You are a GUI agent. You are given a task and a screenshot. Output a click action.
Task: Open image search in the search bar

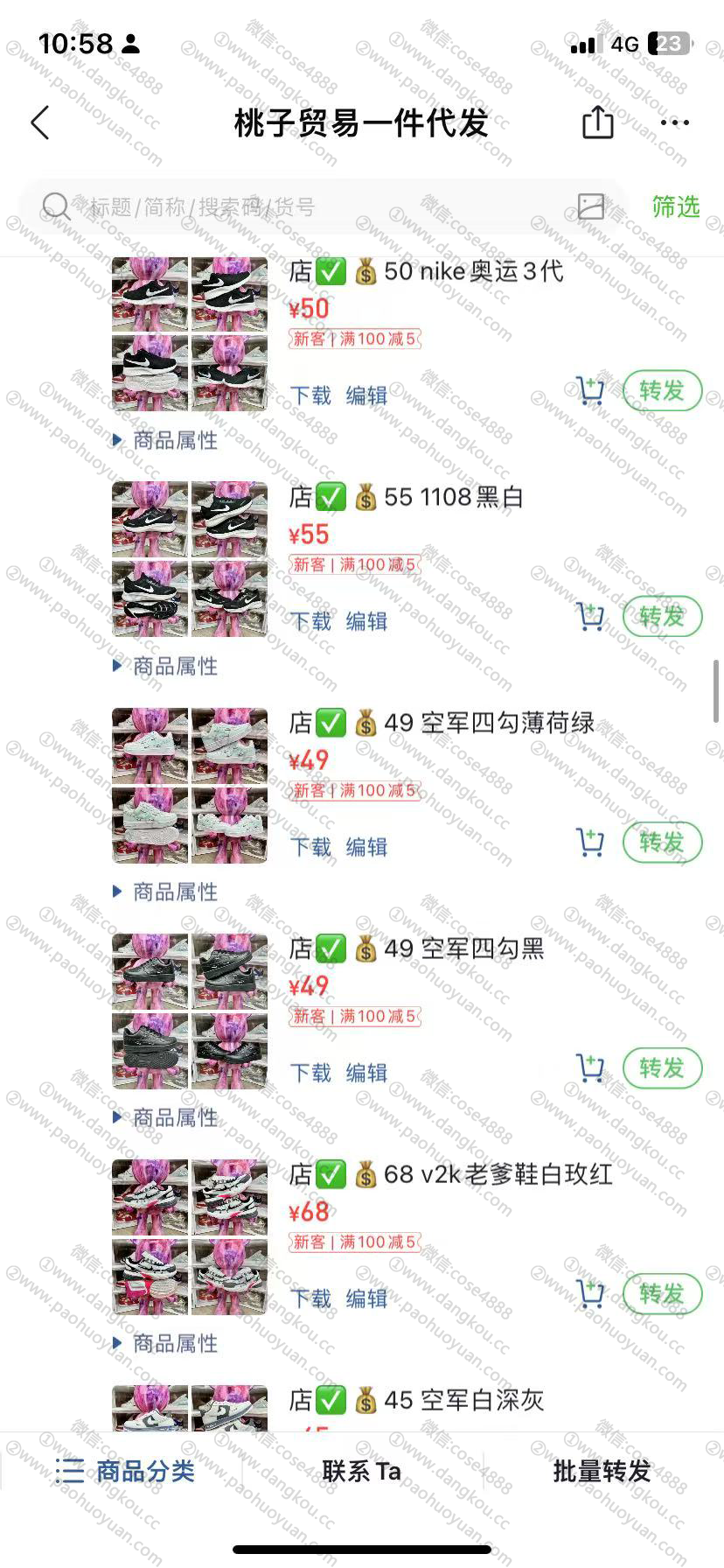[591, 206]
